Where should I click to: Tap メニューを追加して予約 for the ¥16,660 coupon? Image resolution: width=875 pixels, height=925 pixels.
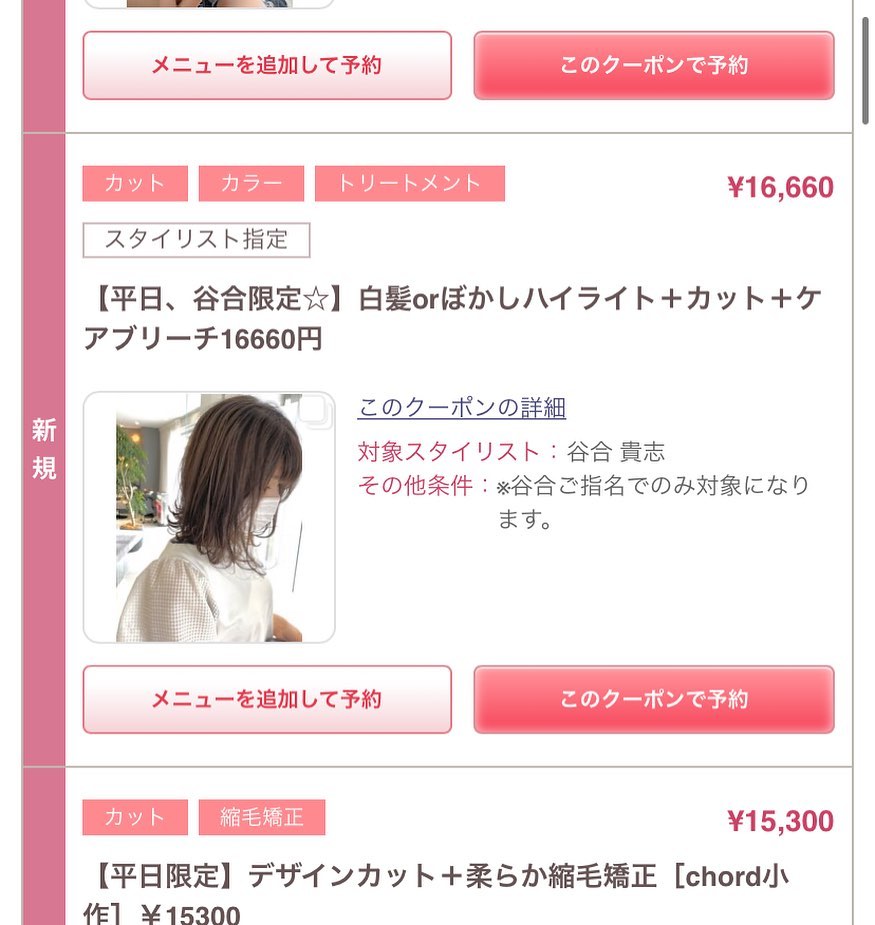tap(267, 699)
